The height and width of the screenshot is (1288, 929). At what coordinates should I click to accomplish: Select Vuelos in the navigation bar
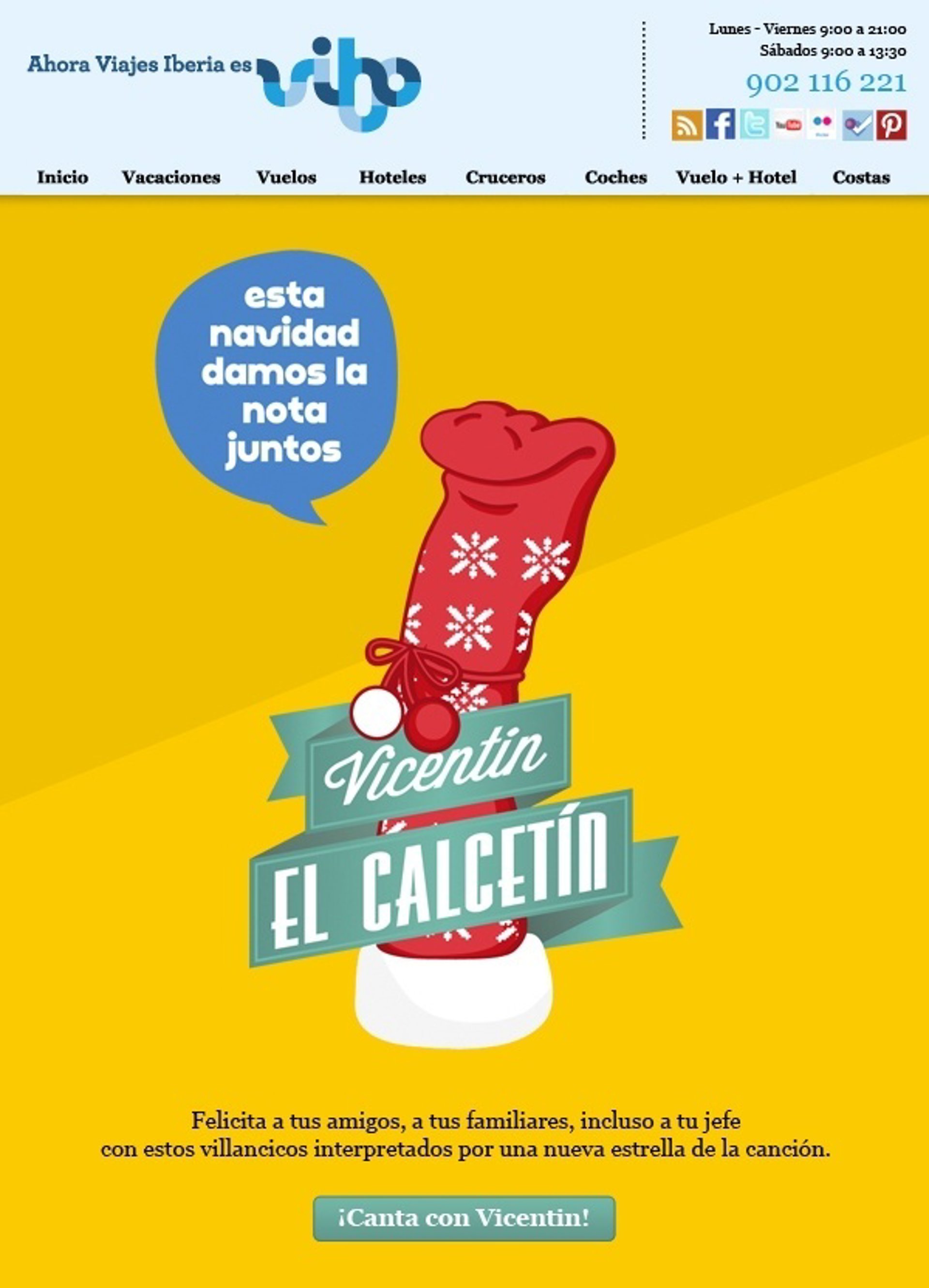pos(286,177)
